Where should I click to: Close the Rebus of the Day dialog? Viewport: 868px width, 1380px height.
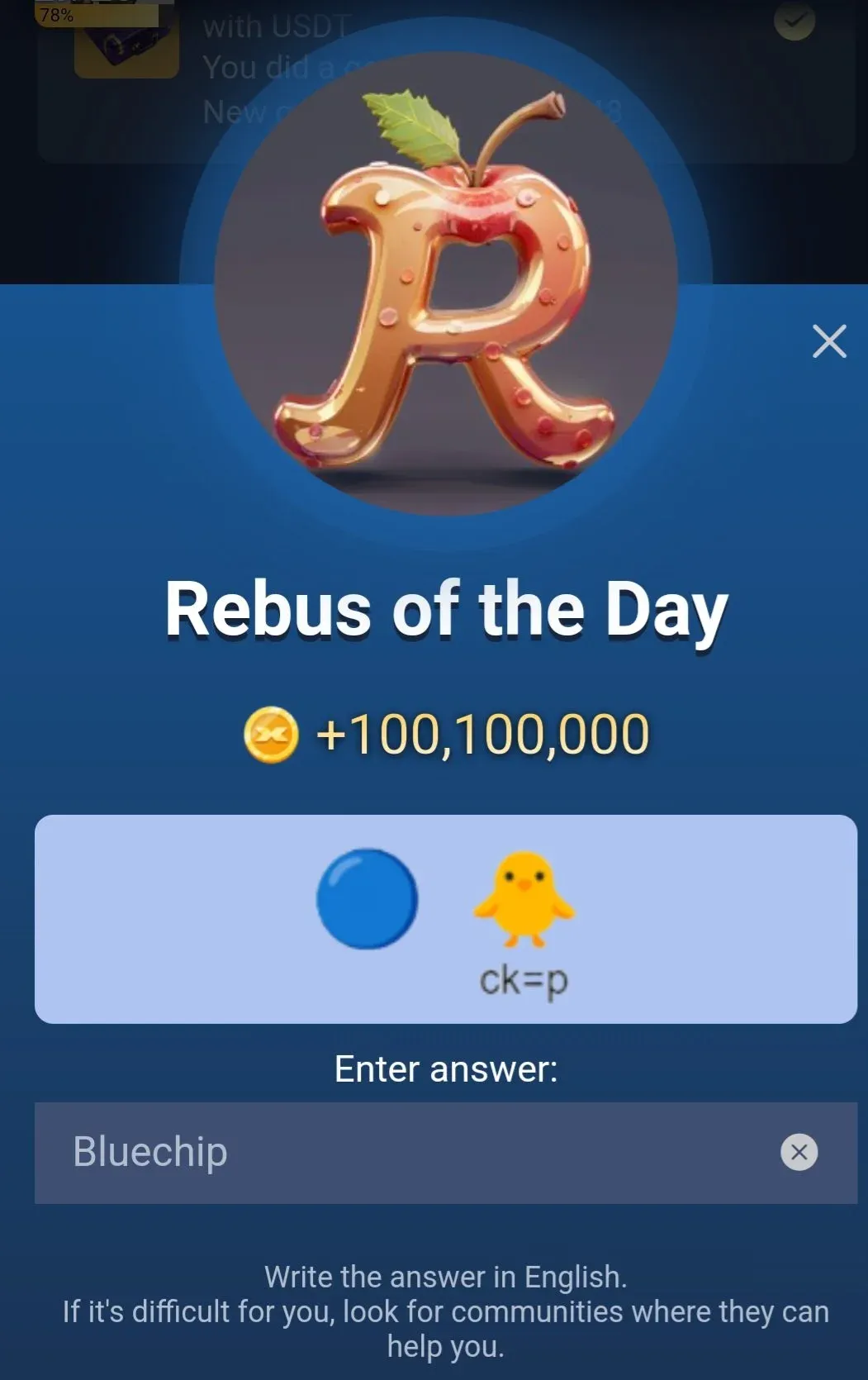pos(829,341)
